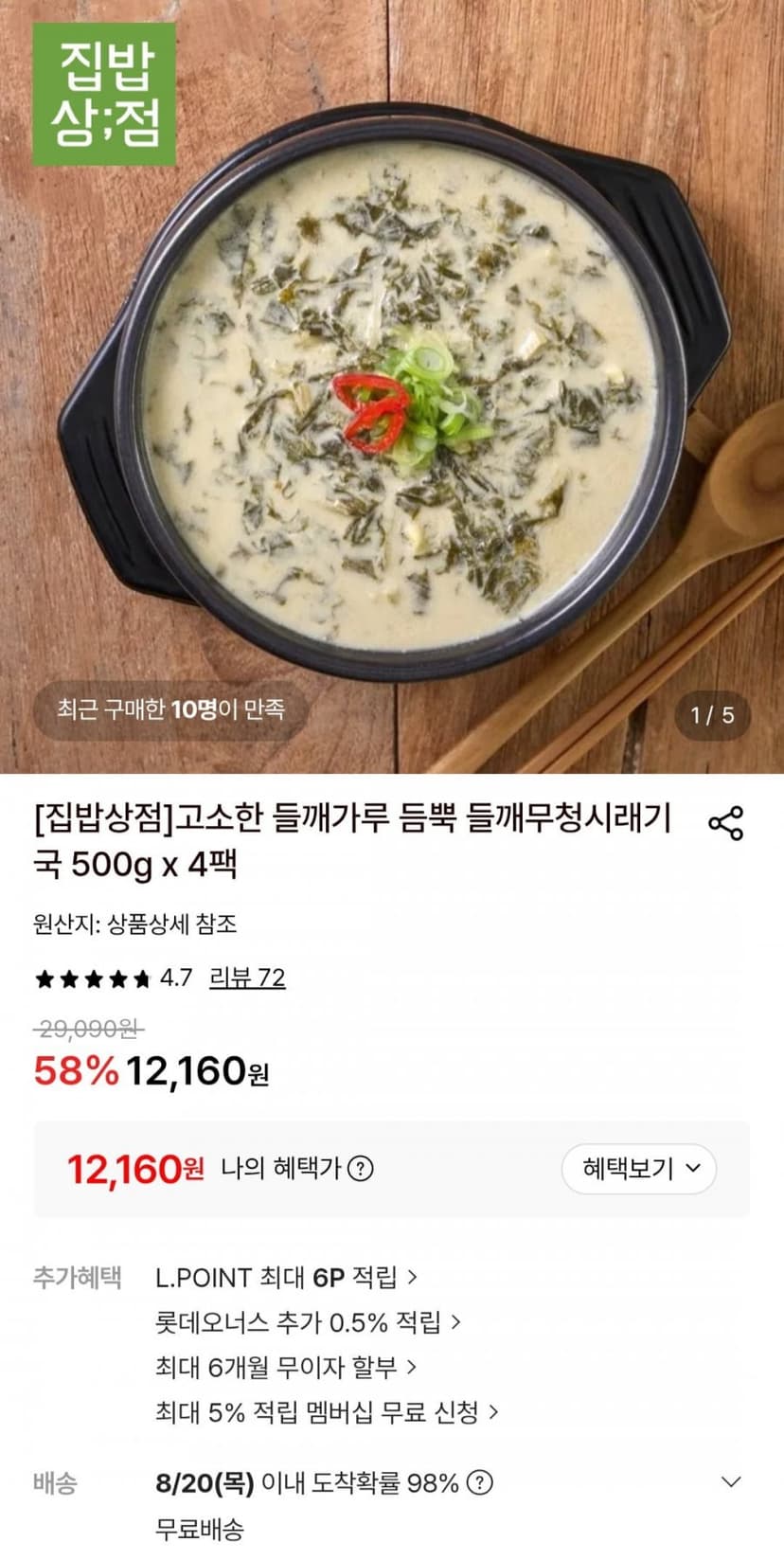Tap the 도착확률 98% help icon
This screenshot has width=784, height=1560.
click(x=481, y=1482)
